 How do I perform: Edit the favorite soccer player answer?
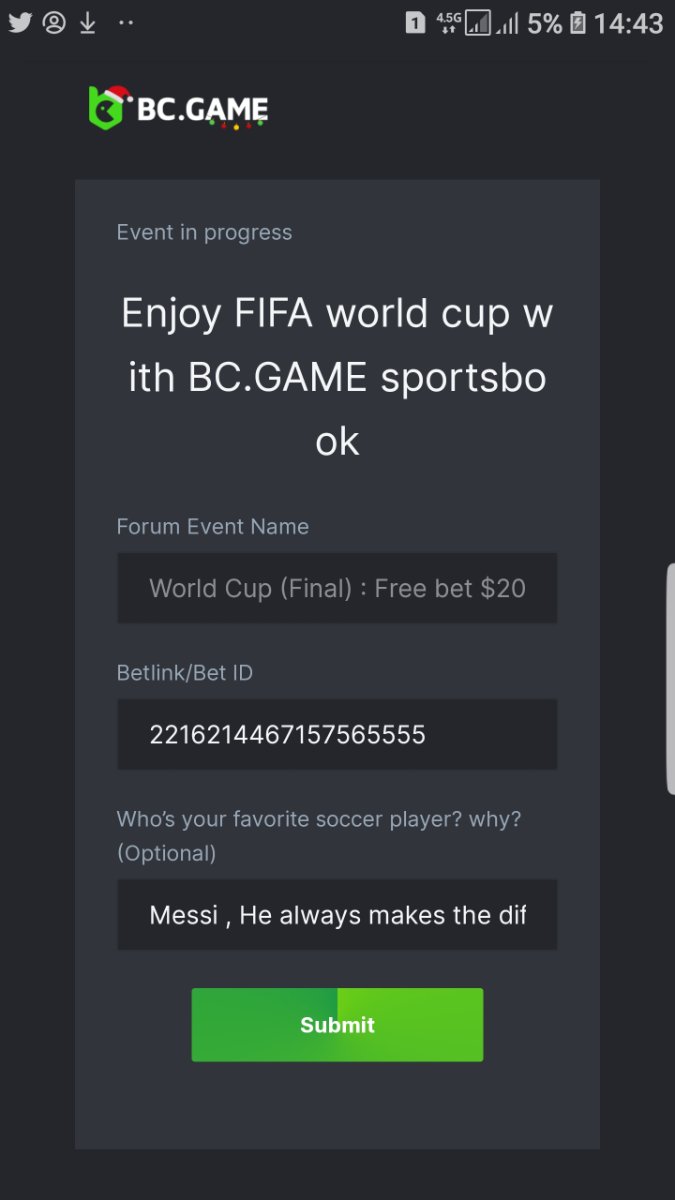(337, 914)
